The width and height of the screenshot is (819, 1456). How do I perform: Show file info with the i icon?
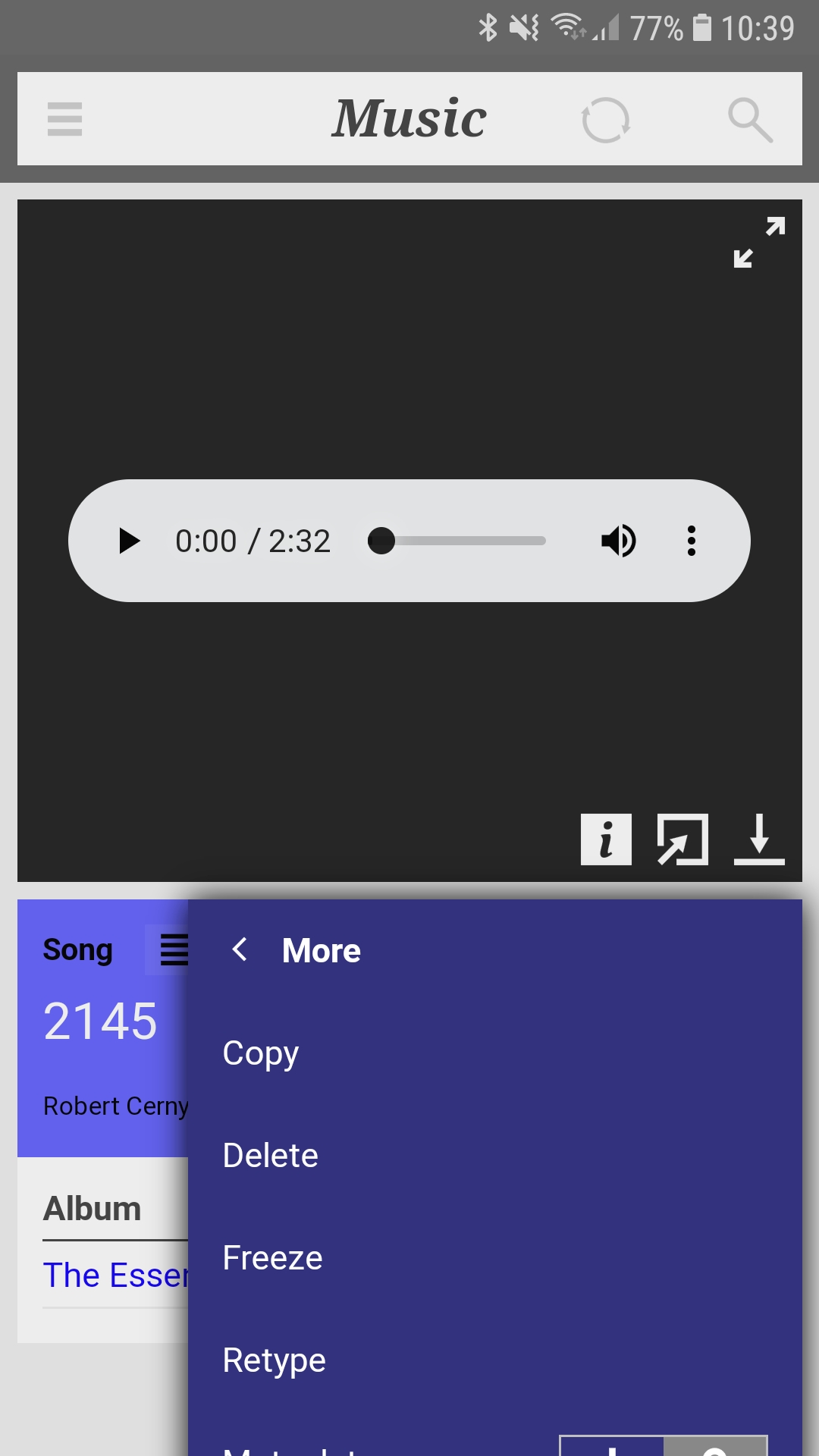[606, 839]
